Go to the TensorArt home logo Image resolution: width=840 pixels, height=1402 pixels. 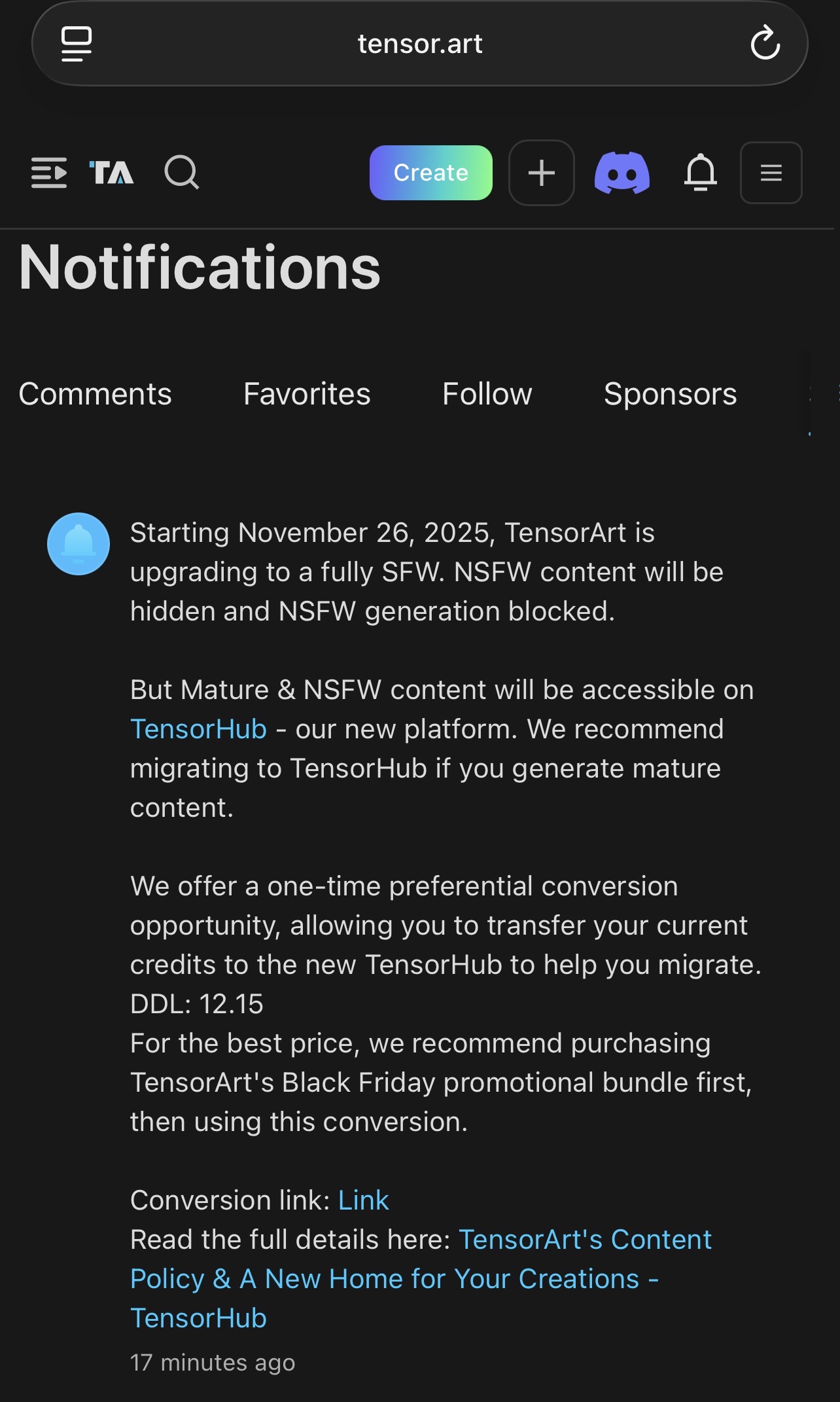click(112, 173)
